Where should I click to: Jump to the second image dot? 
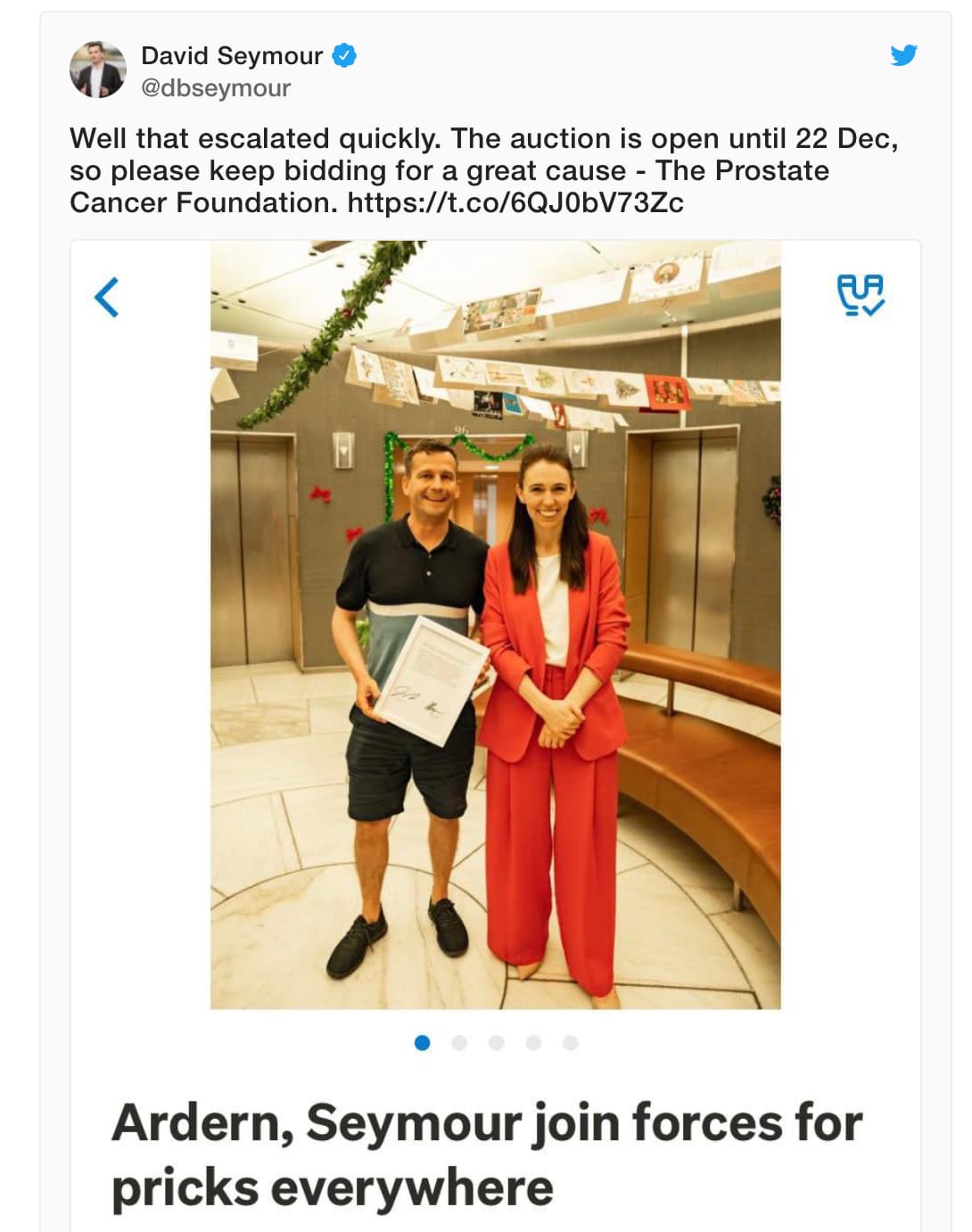click(x=459, y=1042)
